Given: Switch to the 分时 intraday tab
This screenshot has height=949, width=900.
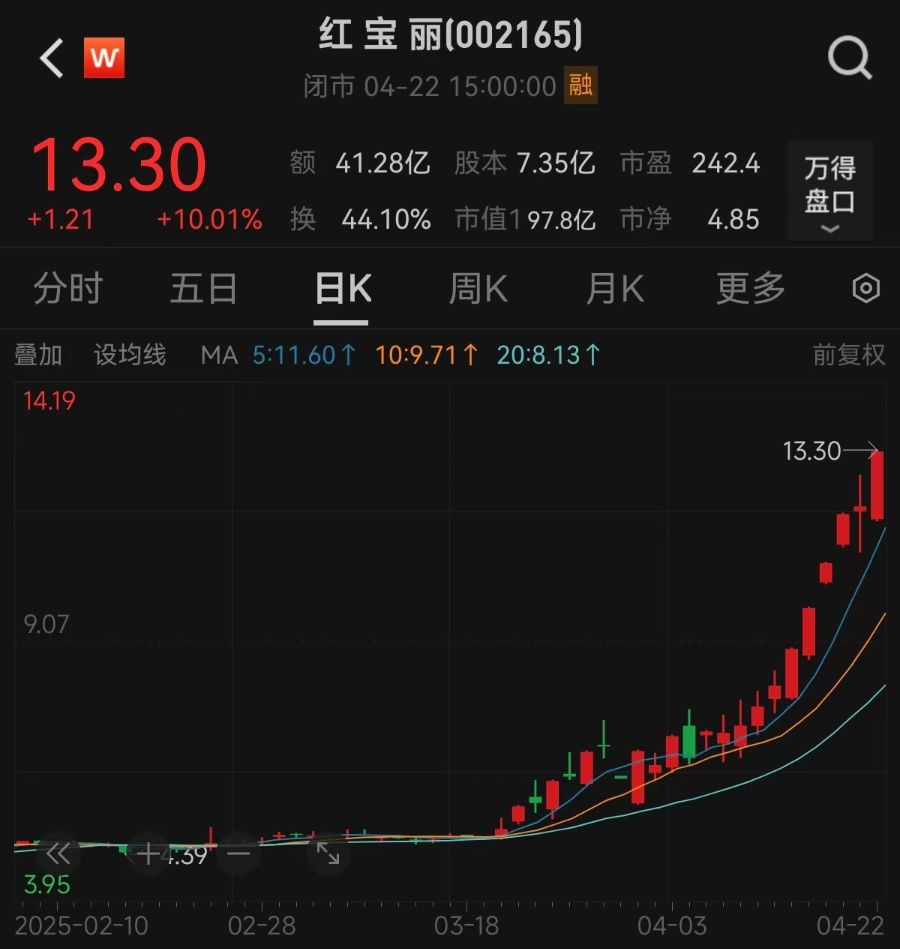Looking at the screenshot, I should tap(65, 288).
